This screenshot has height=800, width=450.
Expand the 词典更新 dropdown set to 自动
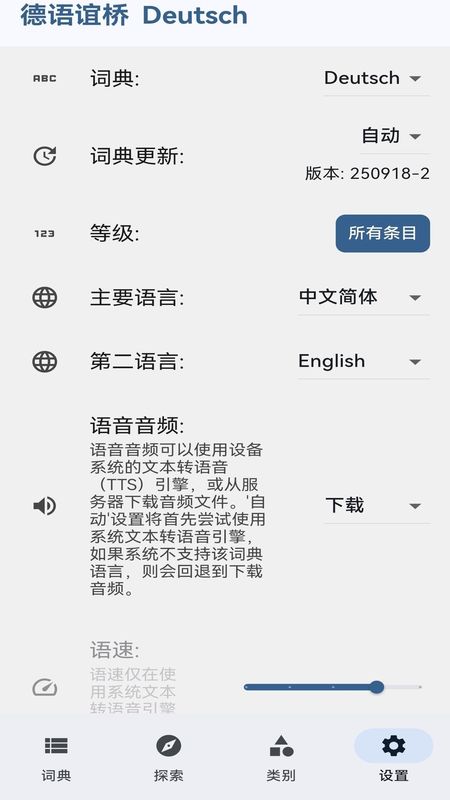pos(394,136)
